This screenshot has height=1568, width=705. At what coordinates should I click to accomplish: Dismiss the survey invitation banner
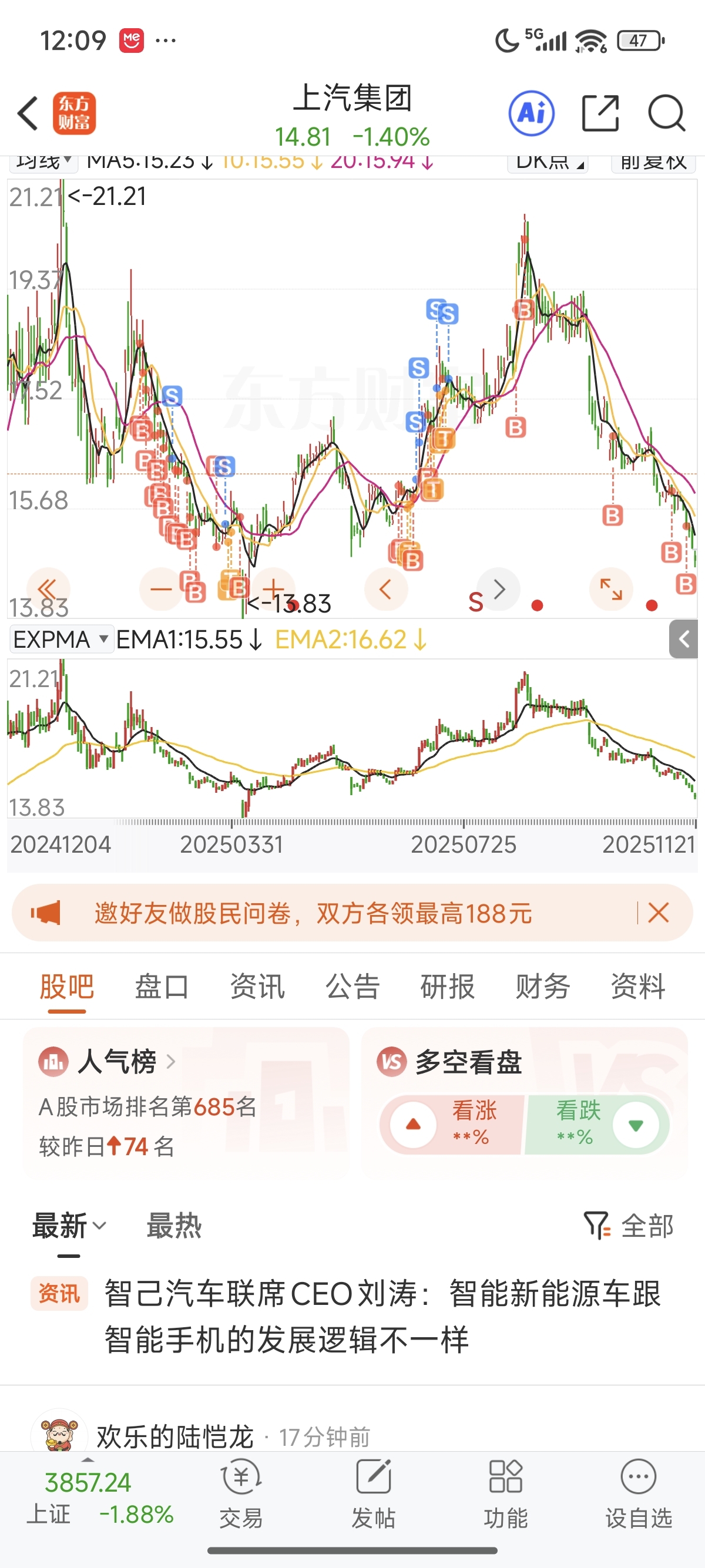659,913
